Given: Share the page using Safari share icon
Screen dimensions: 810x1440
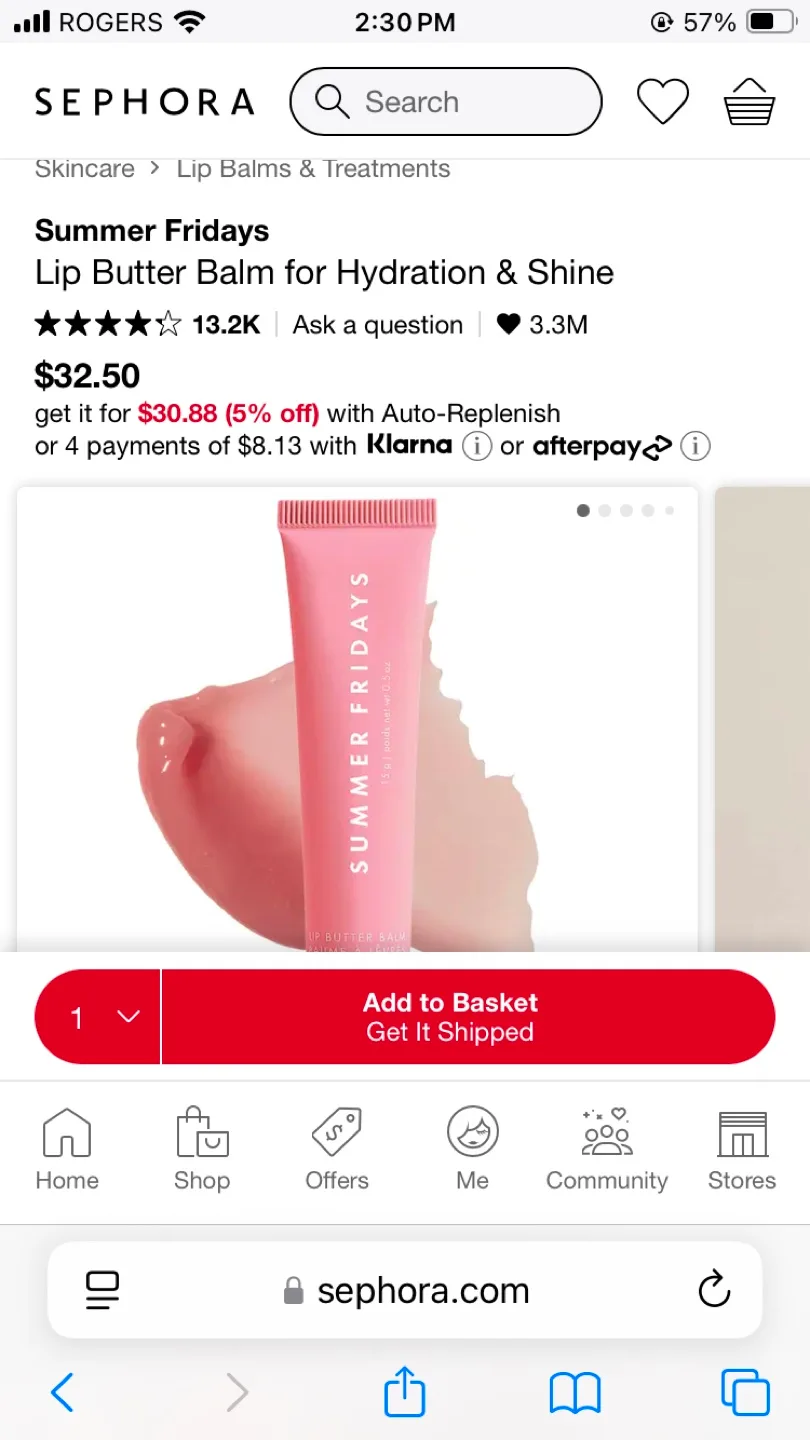Looking at the screenshot, I should point(404,1391).
